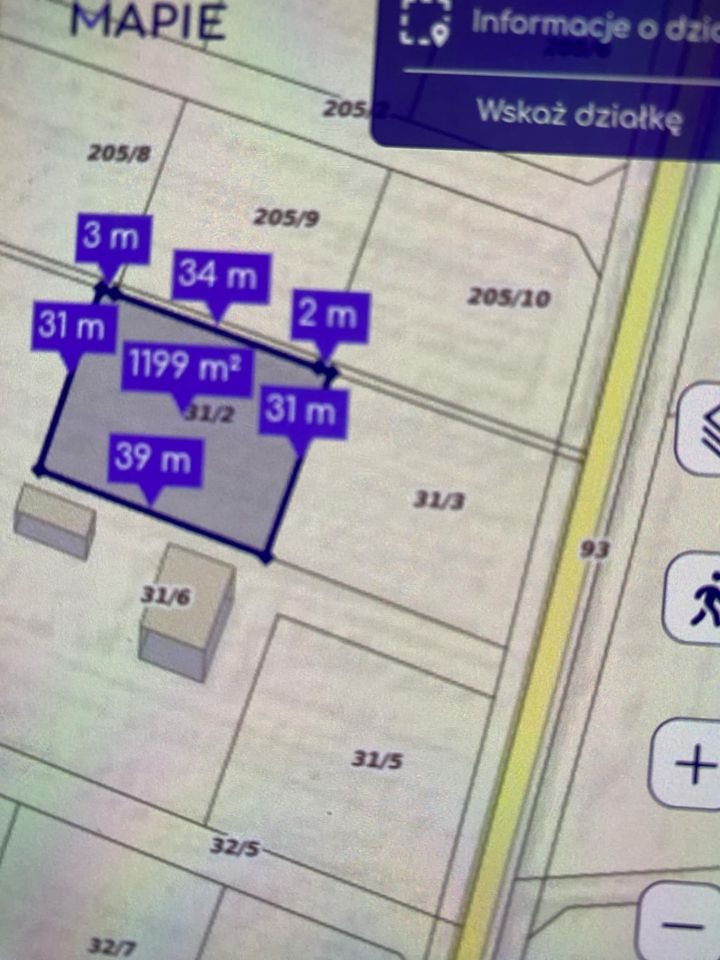Viewport: 720px width, 960px height.
Task: Zoom out with the minus button
Action: 690,922
